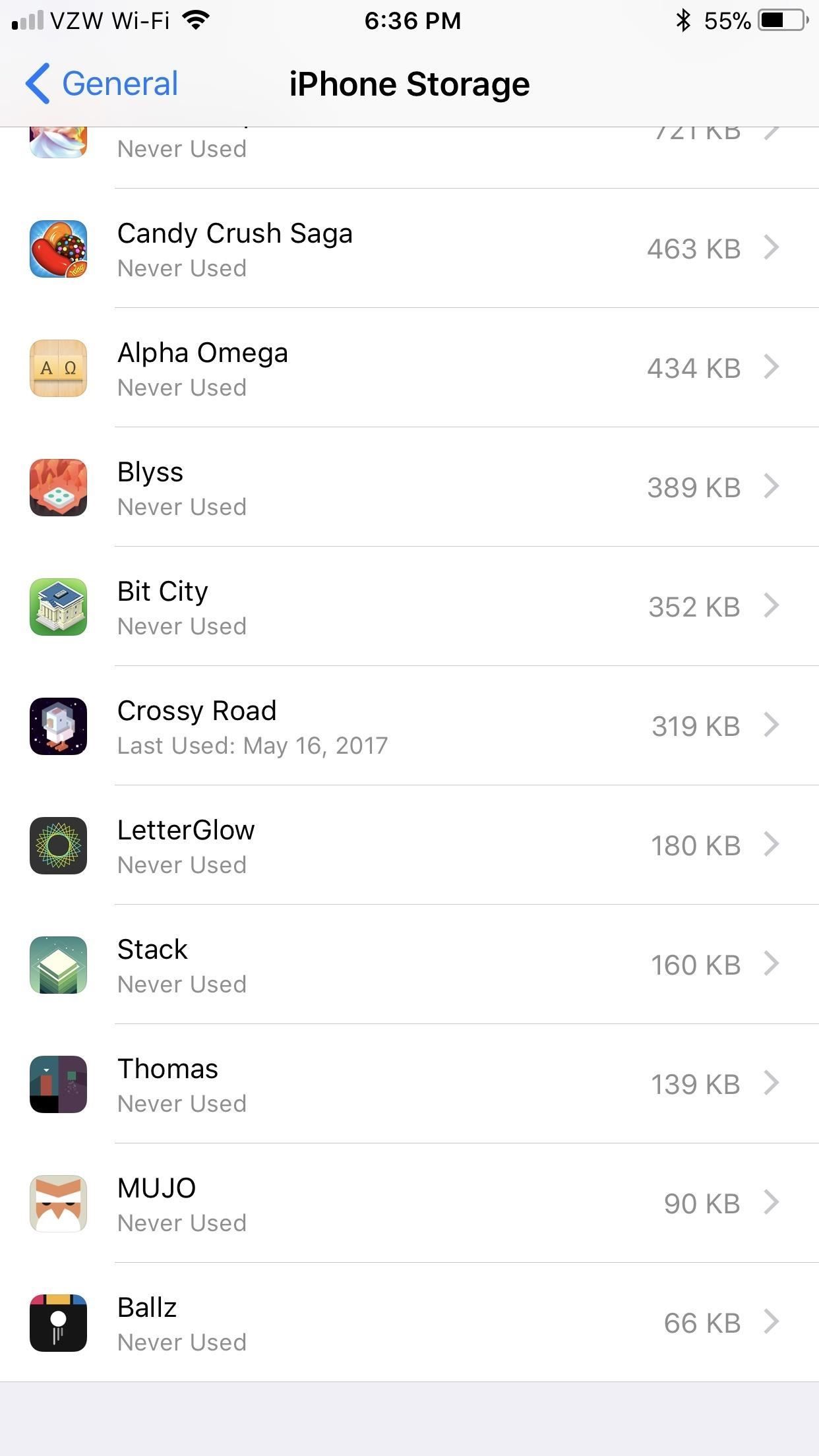Tap the Ballz app icon
Image resolution: width=819 pixels, height=1456 pixels.
[58, 1323]
